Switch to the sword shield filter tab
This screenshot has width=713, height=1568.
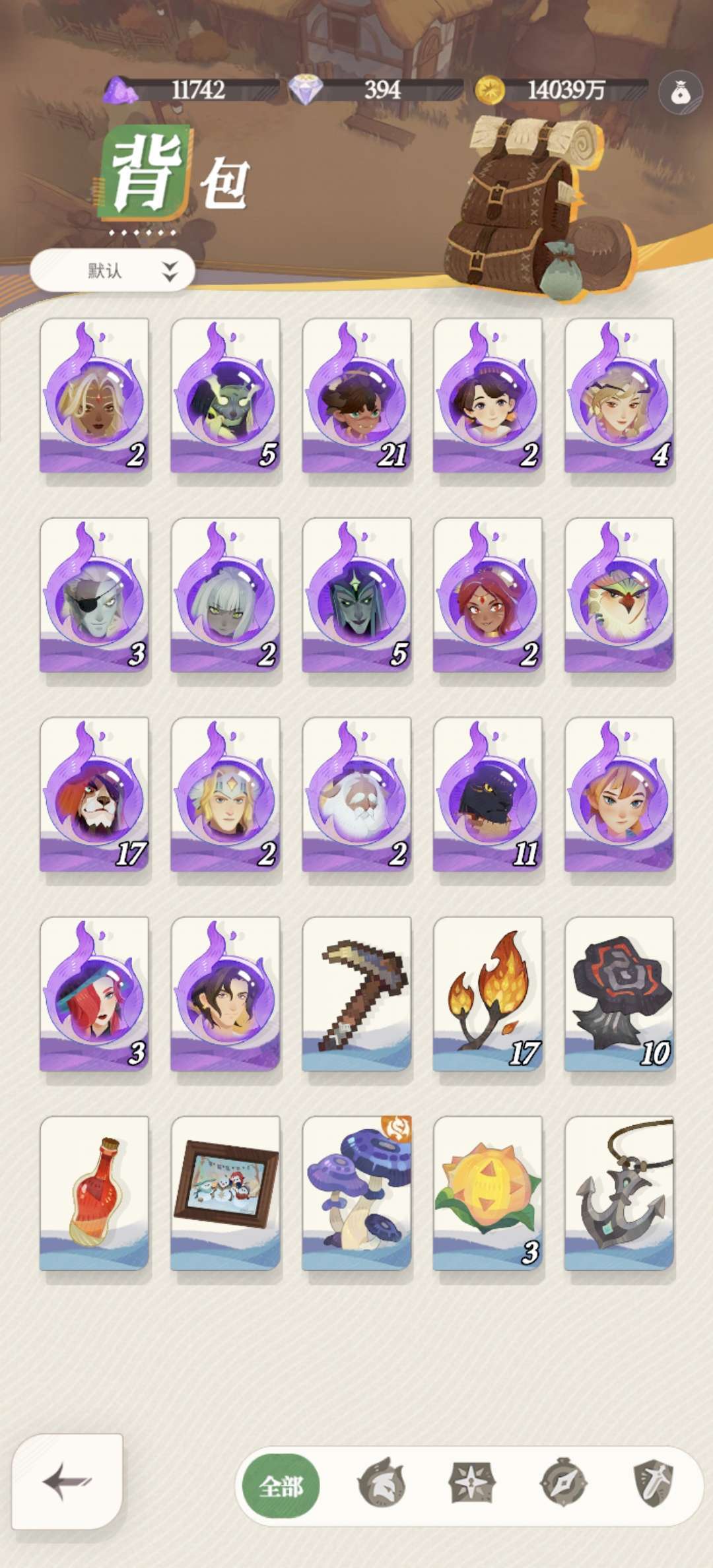(653, 1483)
